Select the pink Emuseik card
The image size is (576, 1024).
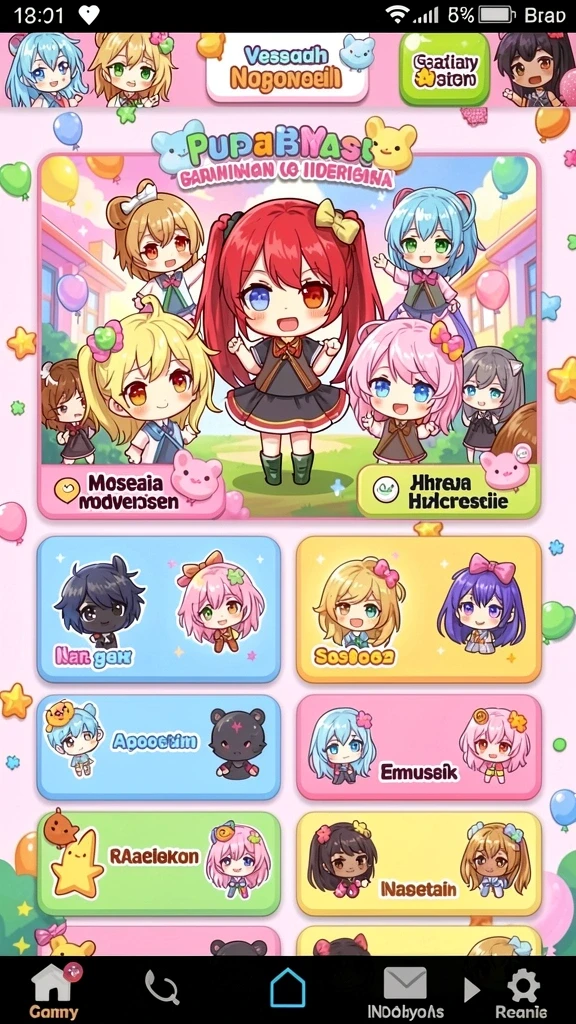419,747
